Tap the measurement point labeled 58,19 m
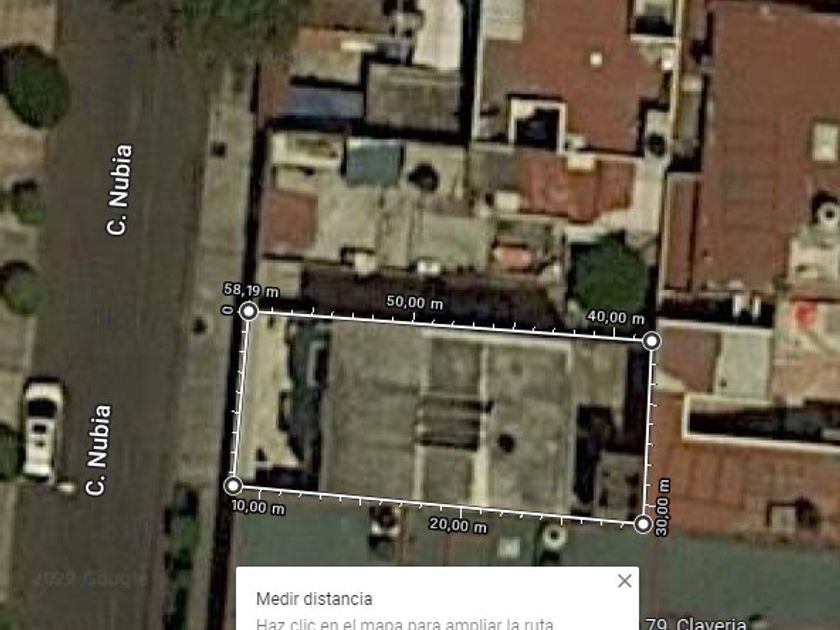Screen dimensions: 840x630 click(x=249, y=311)
